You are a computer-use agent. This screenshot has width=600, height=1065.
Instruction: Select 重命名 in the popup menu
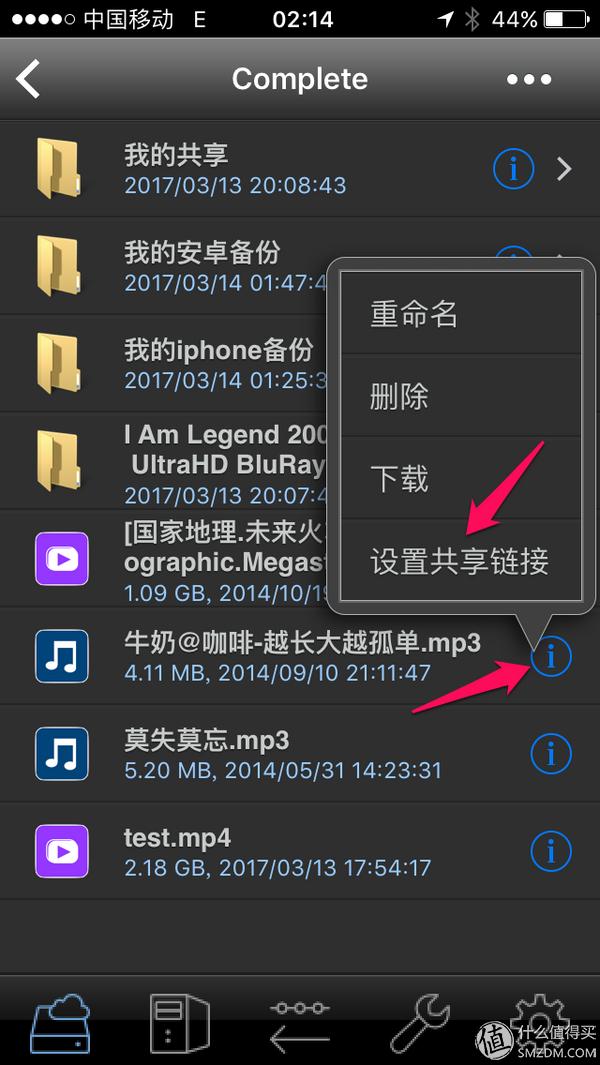coord(414,314)
